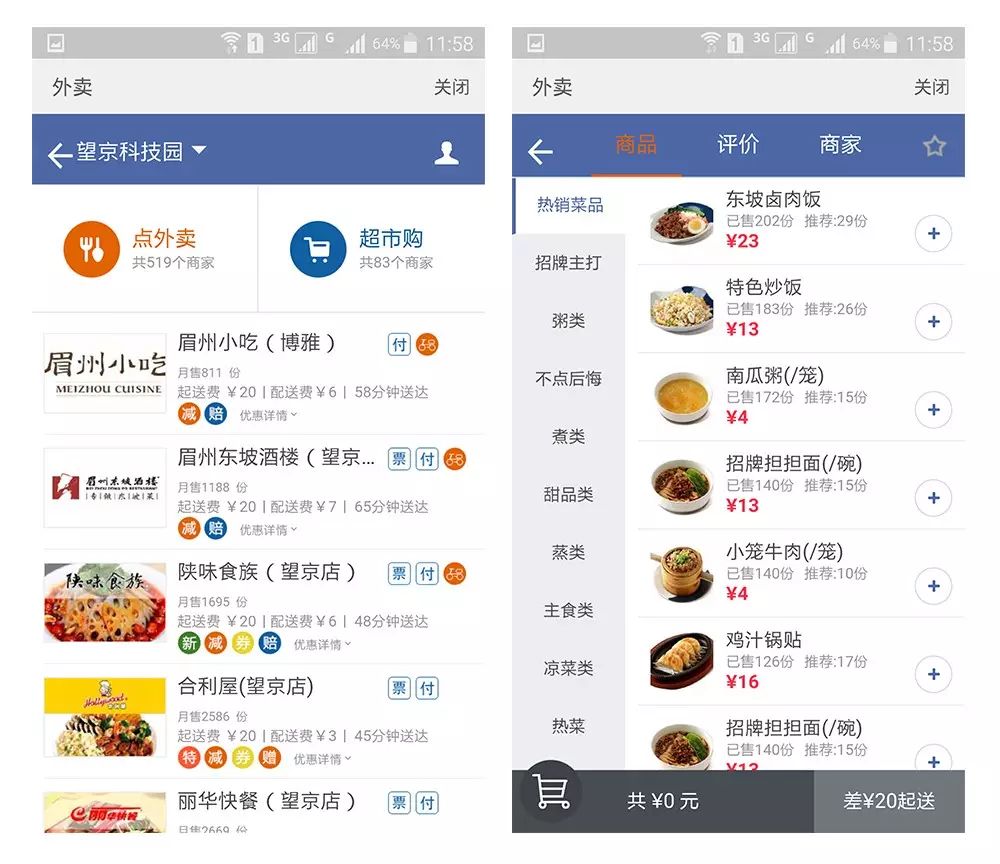Image resolution: width=1000 pixels, height=864 pixels.
Task: Add 东坡卤肉饭 to the cart
Action: click(933, 234)
